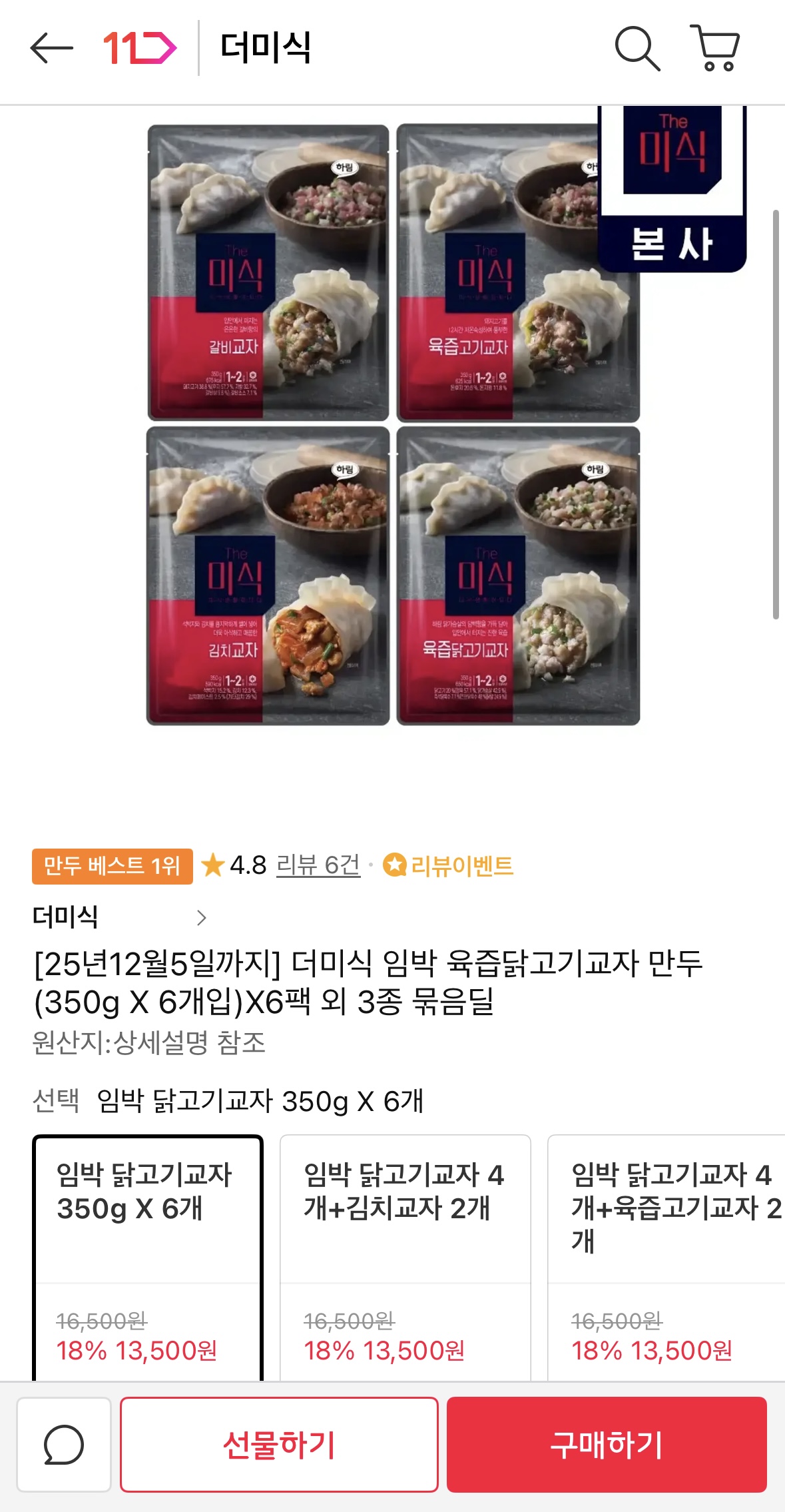Open the chat inquiry bubble icon
The image size is (785, 1512).
[x=64, y=1444]
